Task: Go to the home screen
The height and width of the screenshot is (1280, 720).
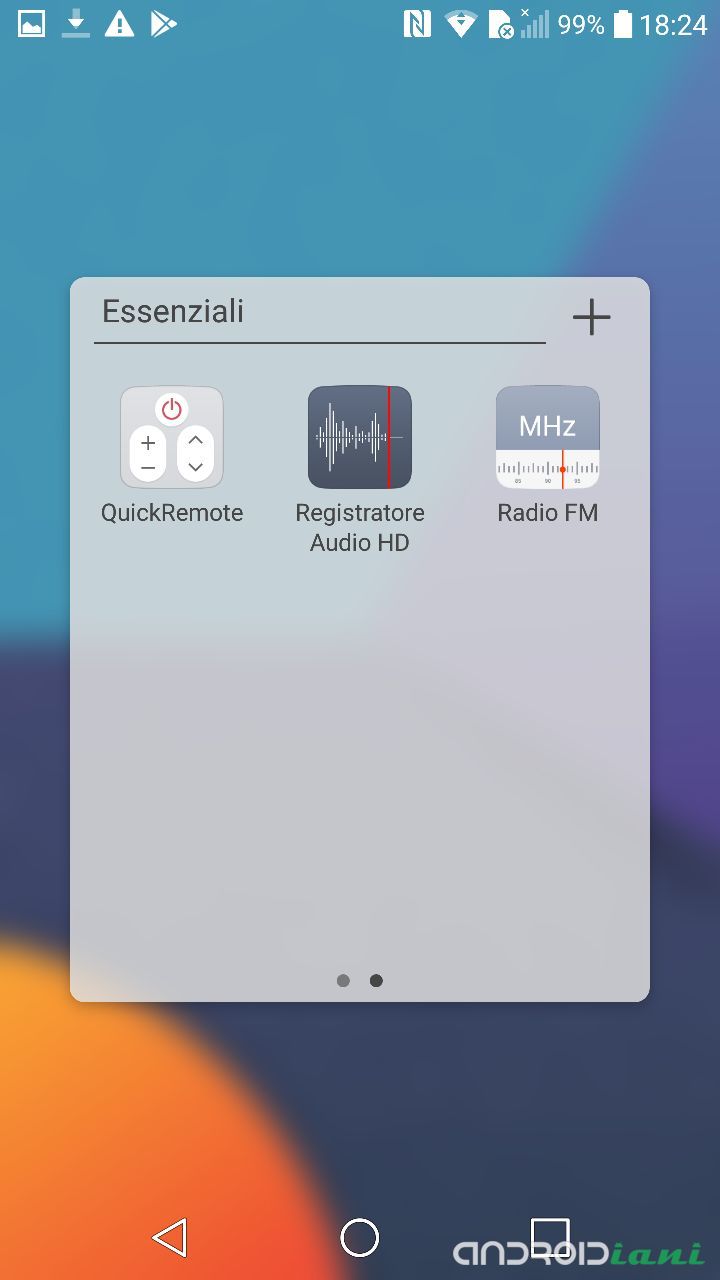Action: point(360,1238)
